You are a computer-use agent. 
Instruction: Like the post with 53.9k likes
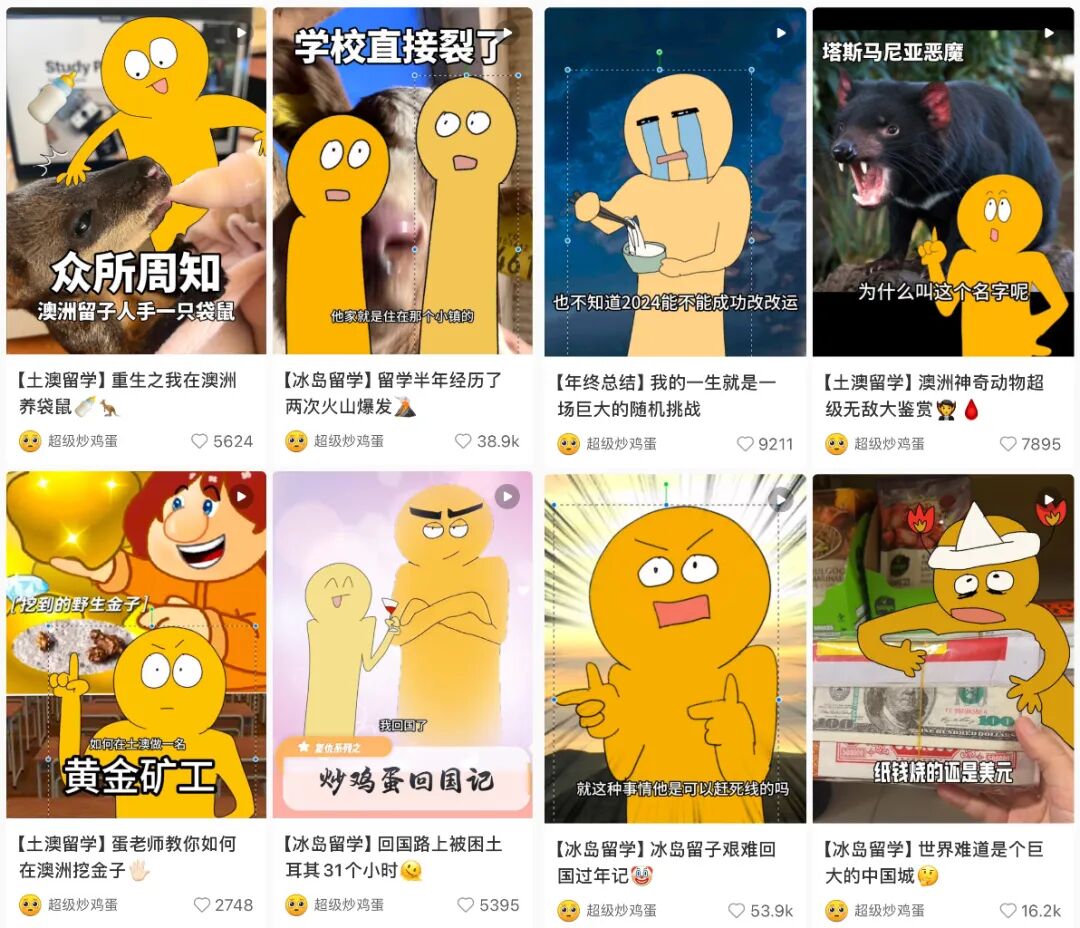[736, 911]
